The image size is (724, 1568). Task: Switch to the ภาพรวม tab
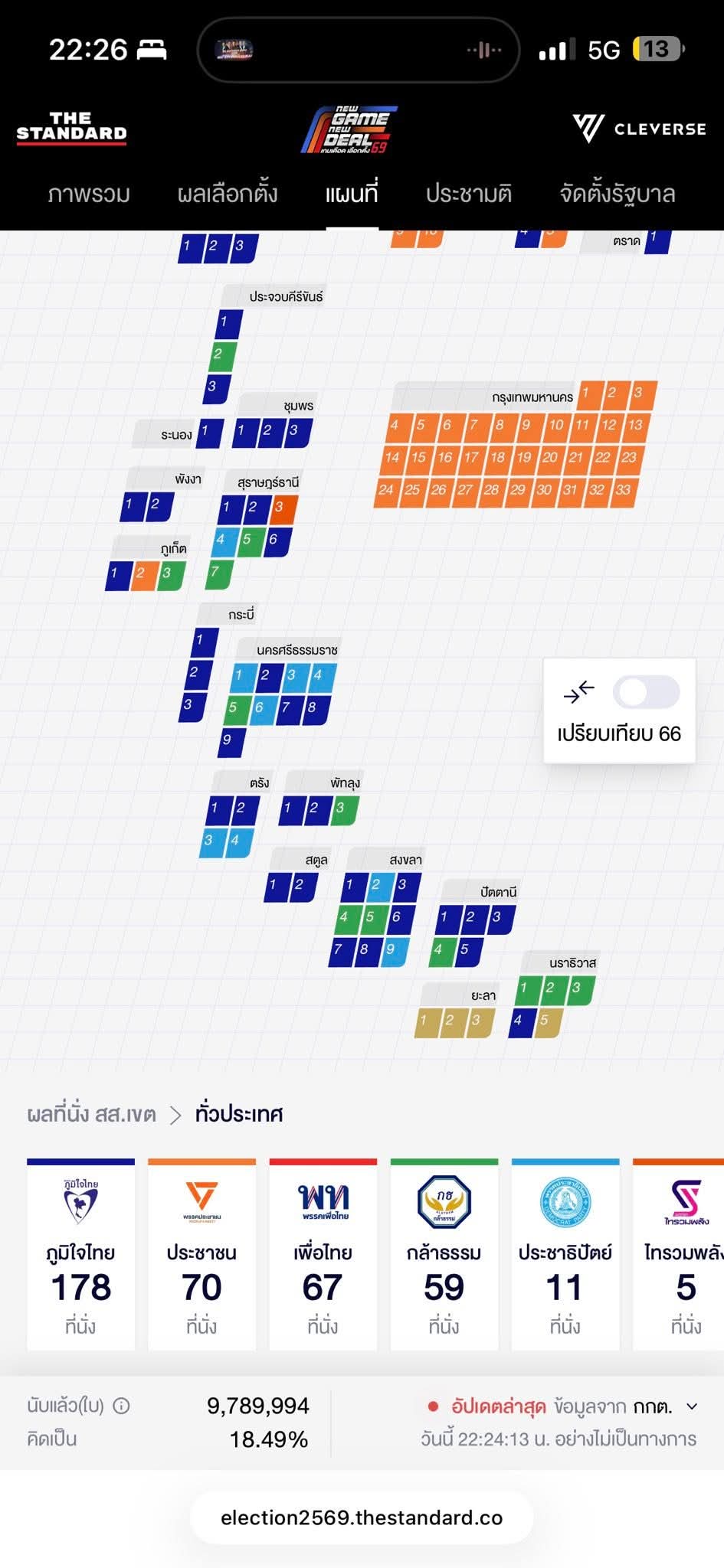pos(88,194)
